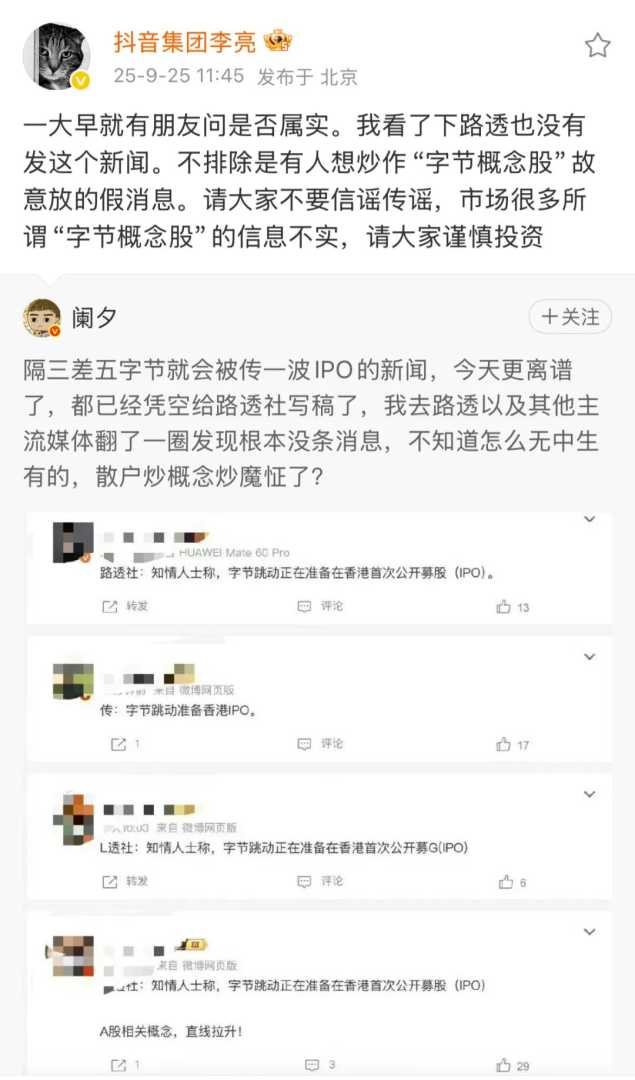Follow 阑夕 with the +关注 button
The height and width of the screenshot is (1080, 635).
(570, 317)
